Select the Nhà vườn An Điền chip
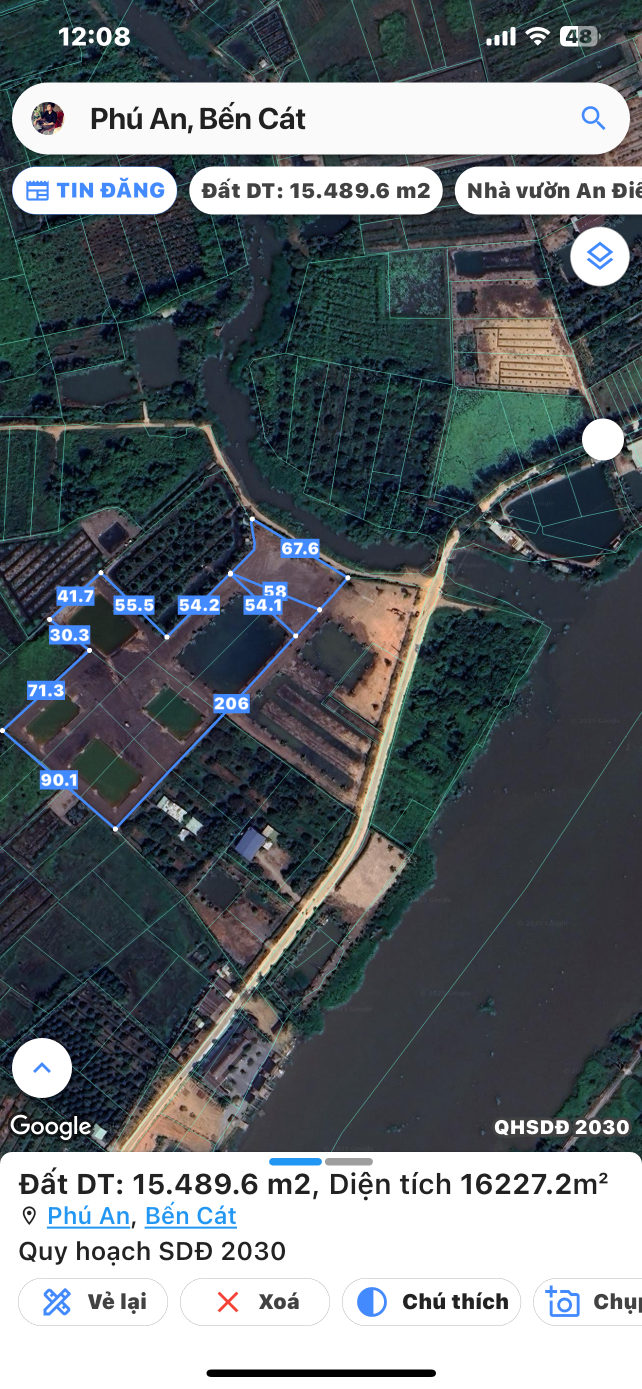The image size is (642, 1389). coord(552,191)
